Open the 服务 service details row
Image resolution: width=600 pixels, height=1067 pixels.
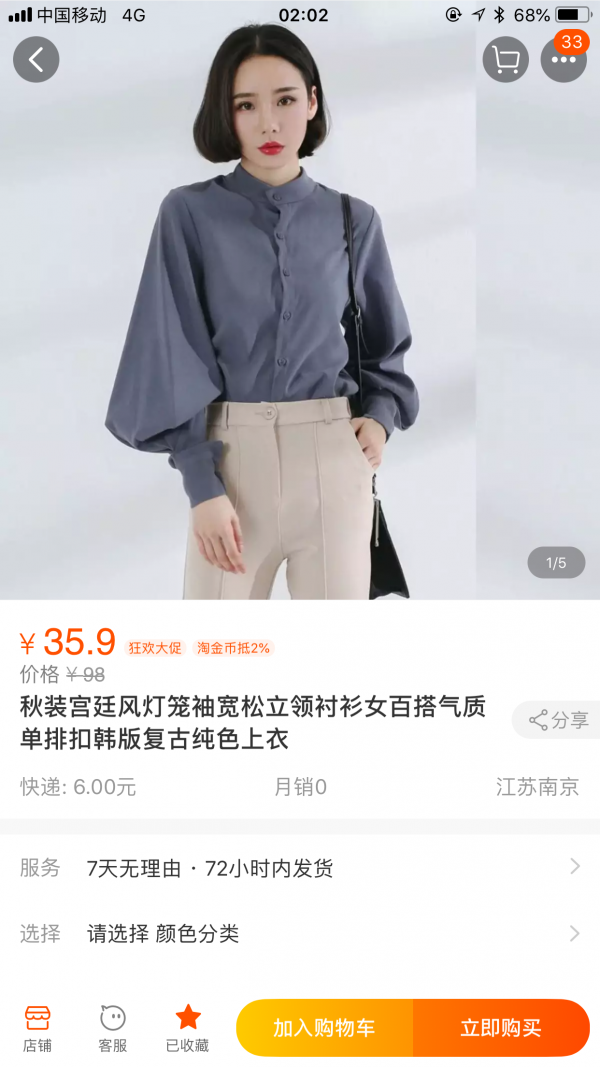(300, 867)
